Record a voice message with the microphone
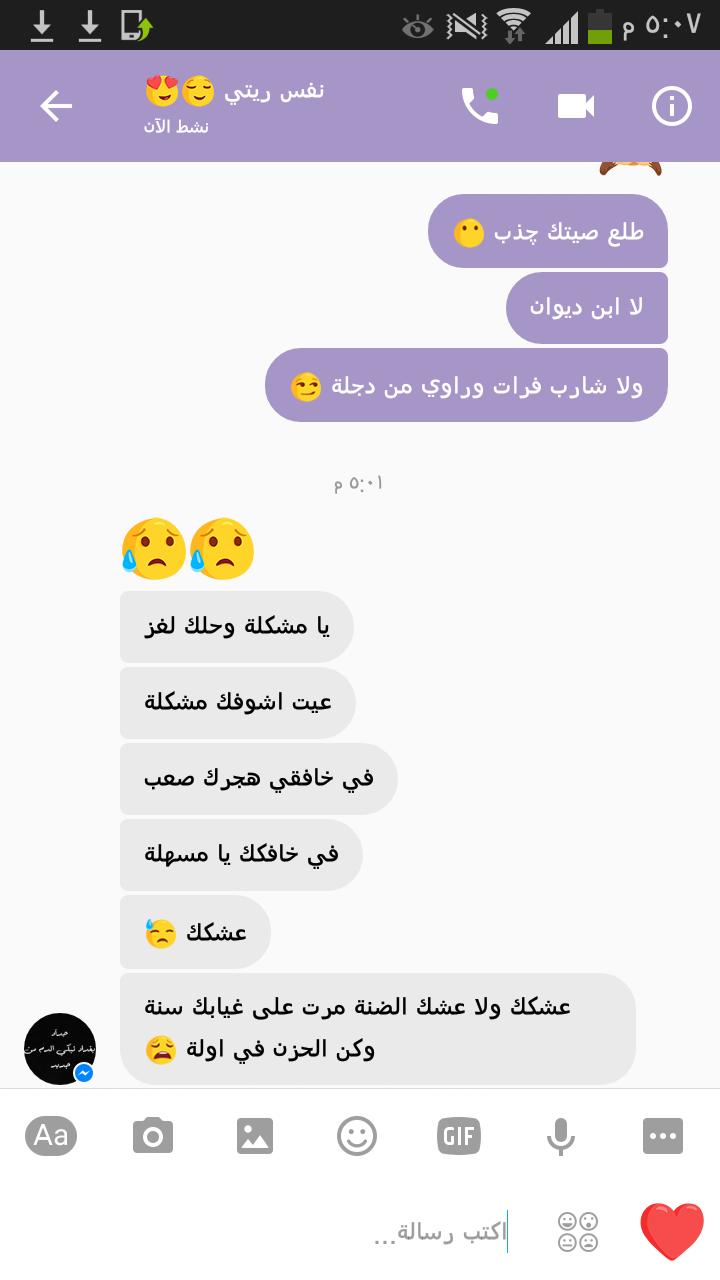720x1280 pixels. click(x=561, y=1136)
